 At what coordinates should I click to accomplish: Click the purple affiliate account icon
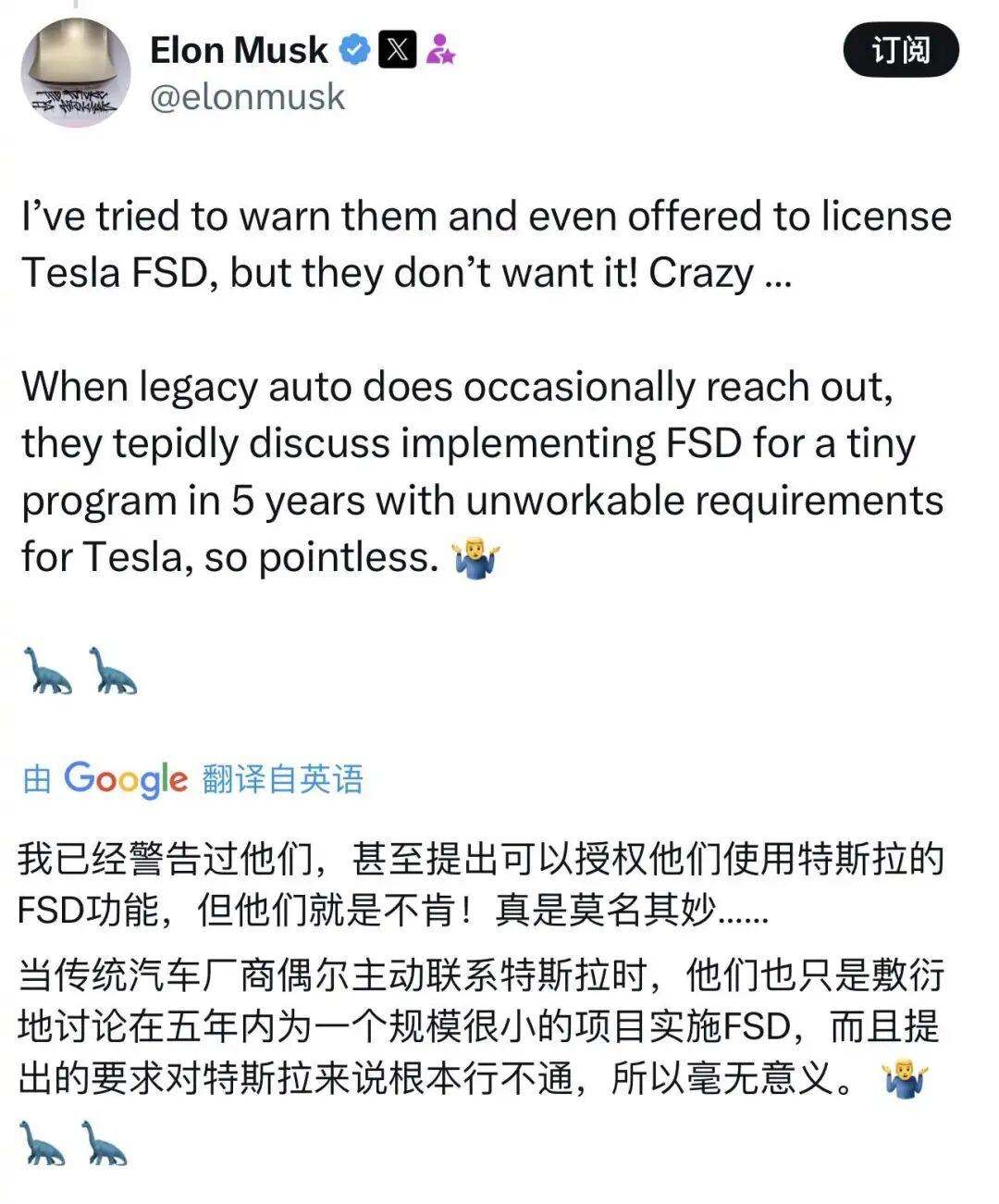tap(443, 51)
